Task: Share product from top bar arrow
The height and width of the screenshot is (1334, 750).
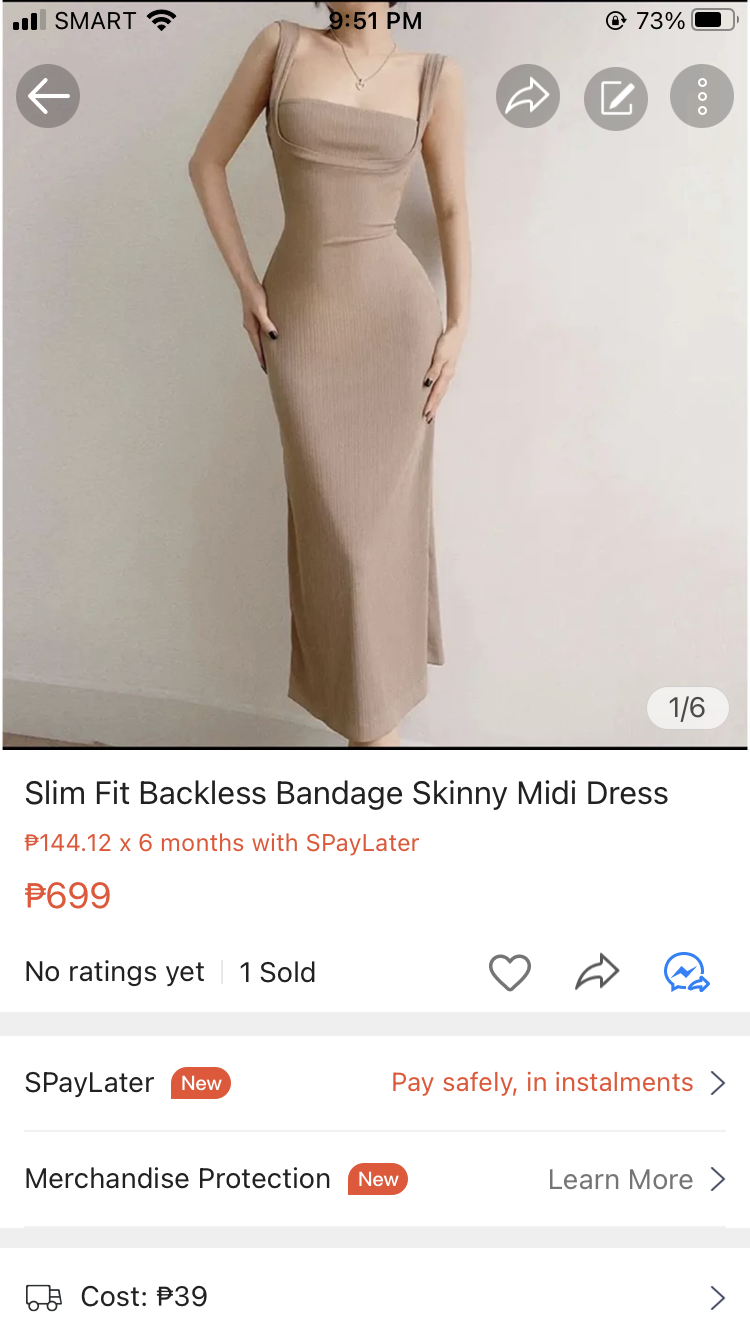Action: pos(527,96)
